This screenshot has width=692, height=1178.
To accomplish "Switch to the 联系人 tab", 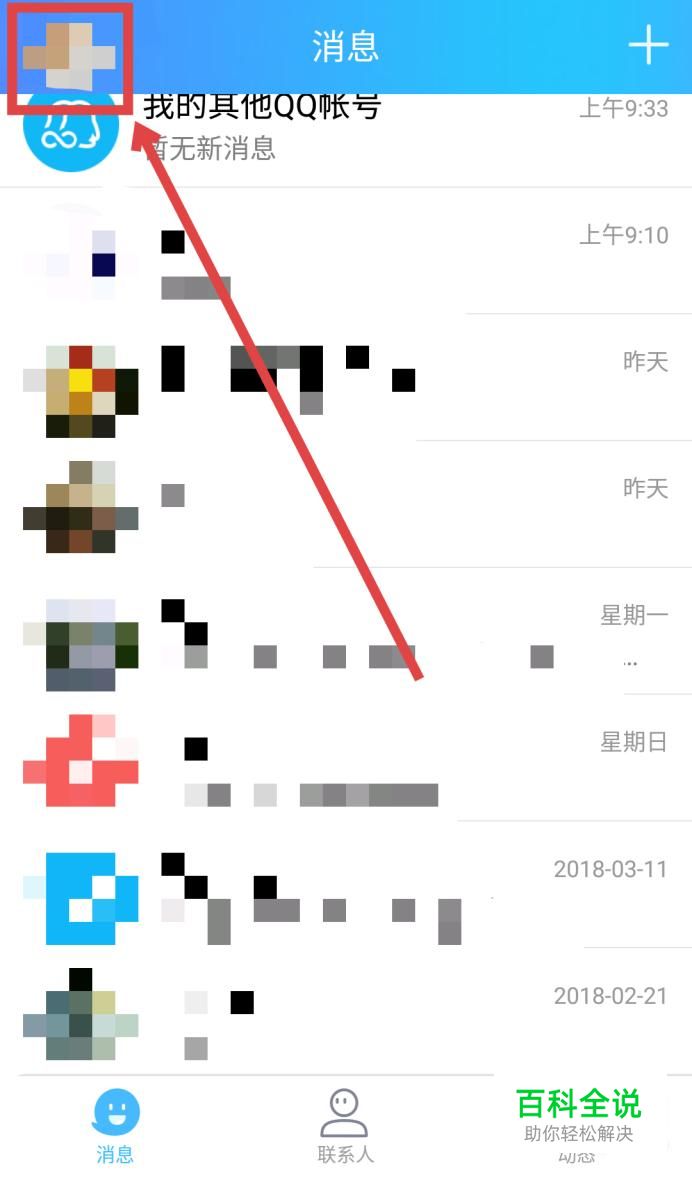I will tap(345, 1128).
